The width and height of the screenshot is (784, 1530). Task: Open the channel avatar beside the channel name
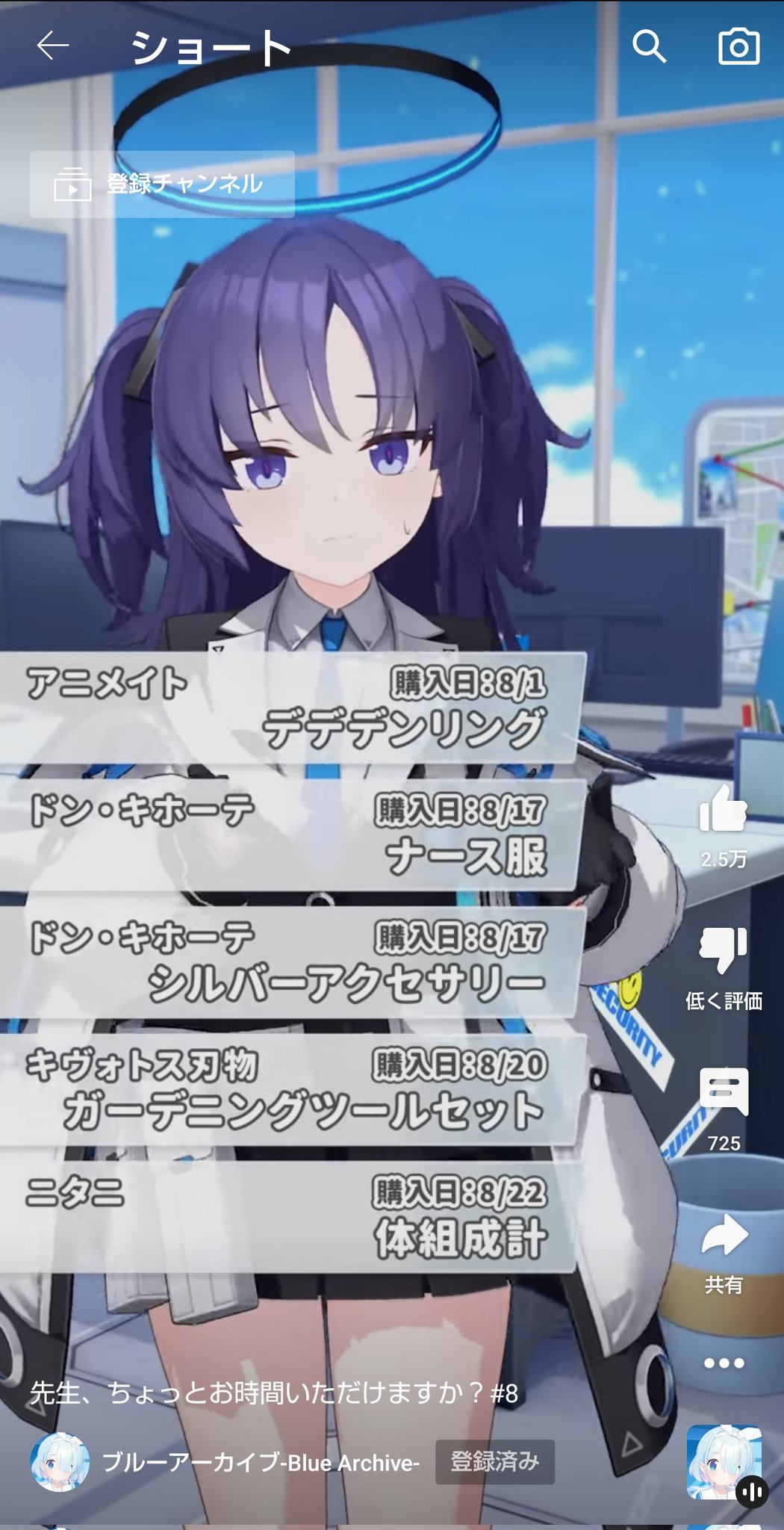60,1462
